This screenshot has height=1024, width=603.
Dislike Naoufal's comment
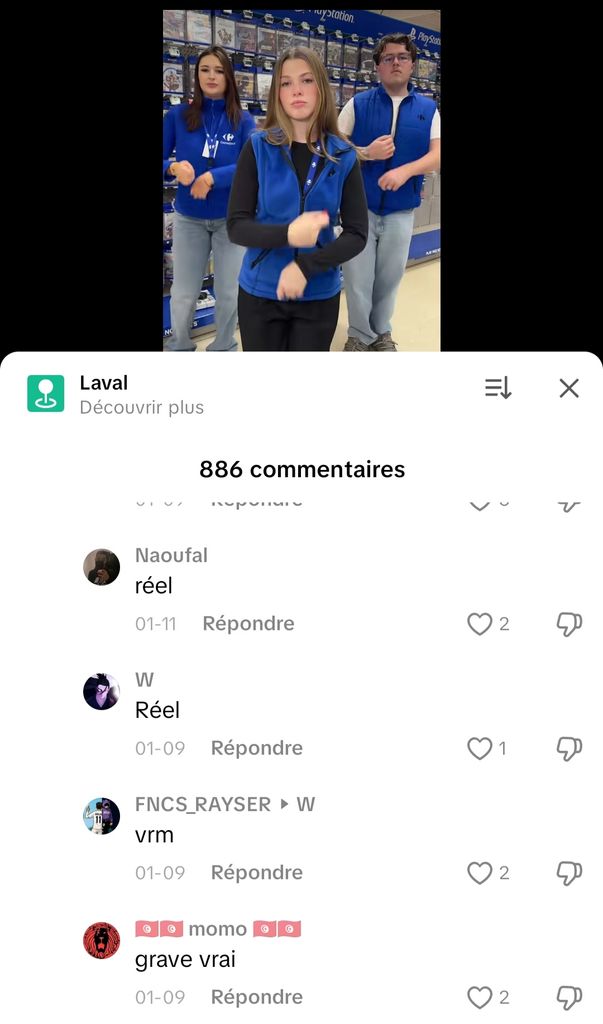[x=569, y=624]
